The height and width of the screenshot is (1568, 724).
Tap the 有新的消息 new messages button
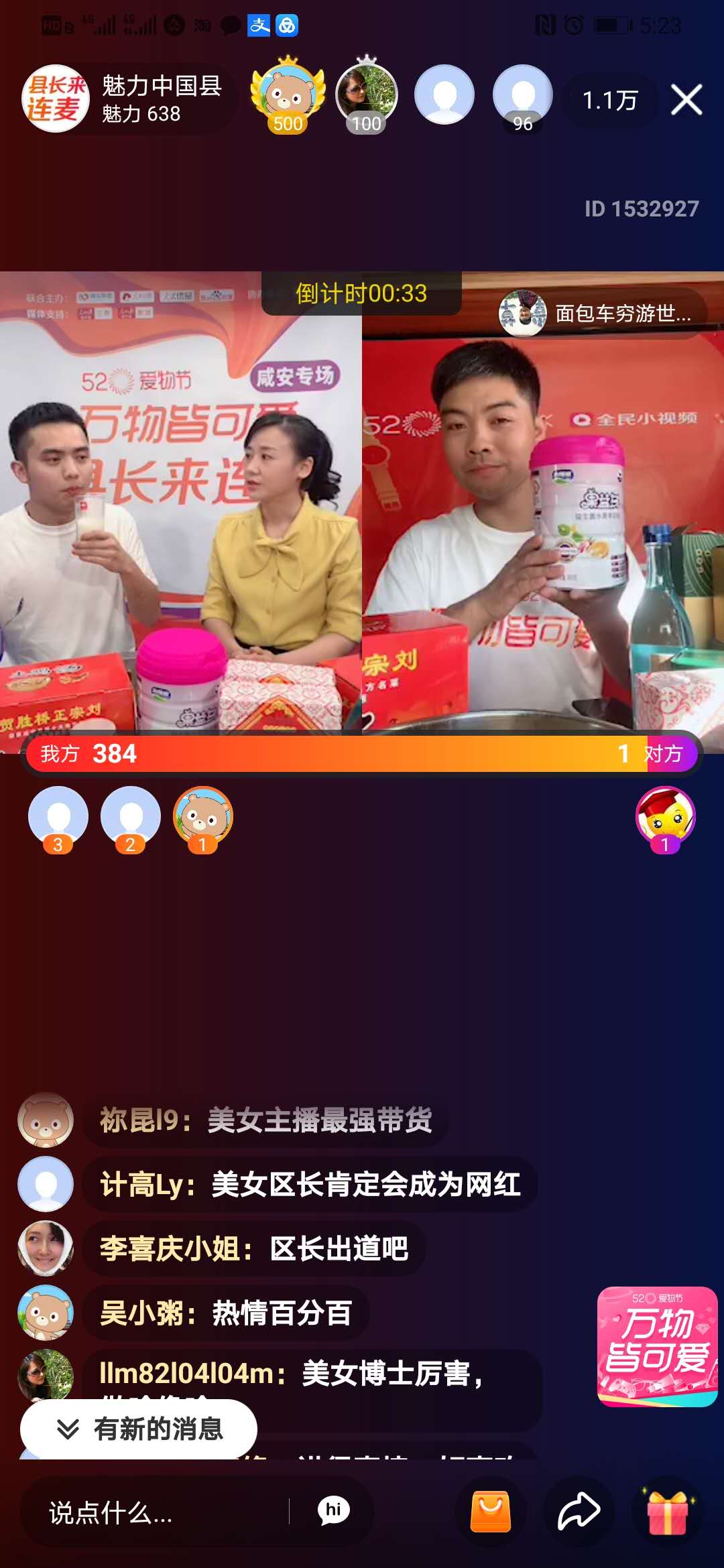[139, 1429]
